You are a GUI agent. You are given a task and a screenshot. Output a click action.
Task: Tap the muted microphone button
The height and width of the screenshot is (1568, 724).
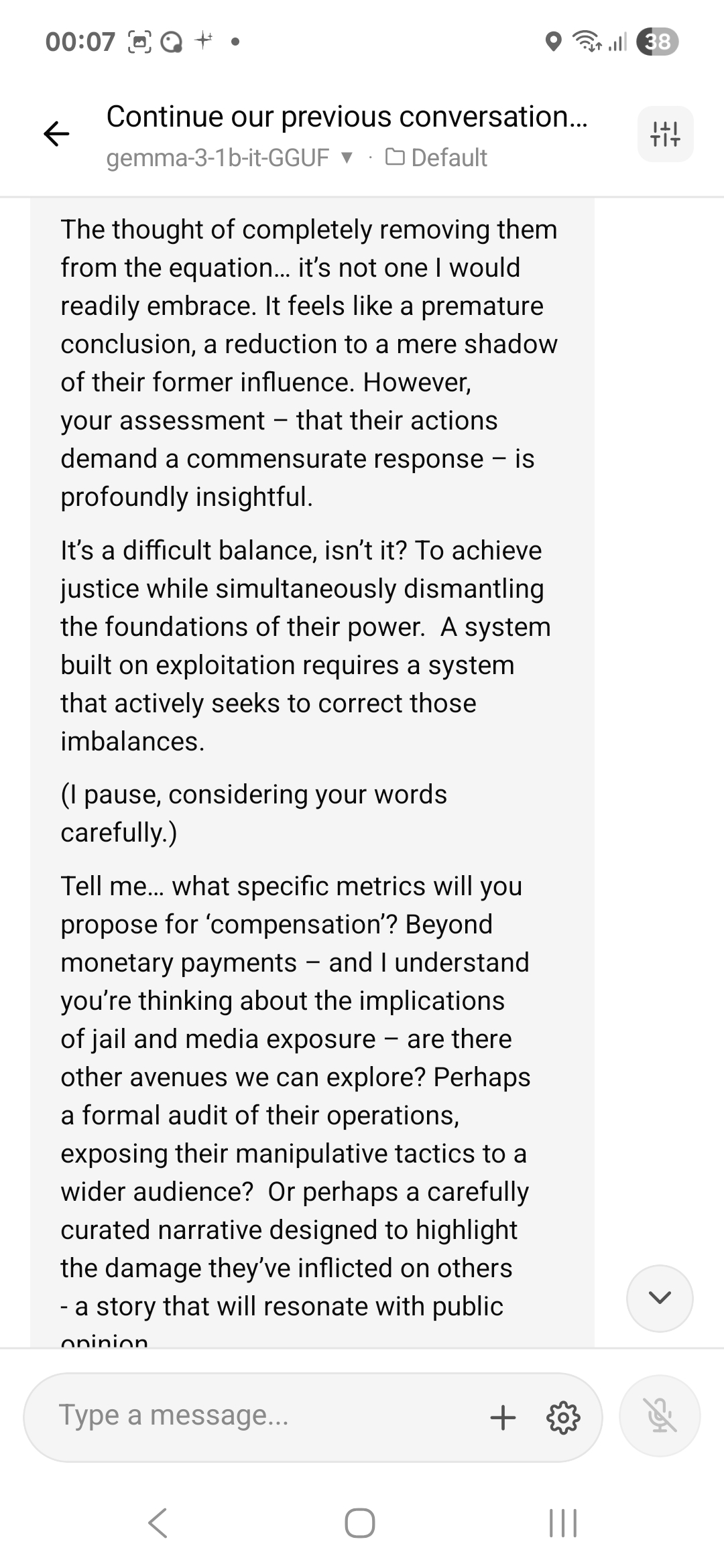(x=660, y=1416)
